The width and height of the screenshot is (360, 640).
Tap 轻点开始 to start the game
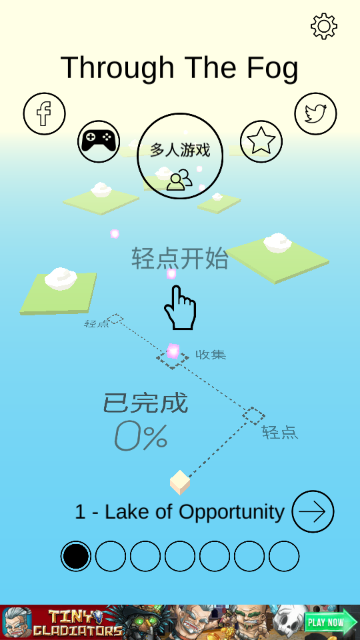pos(180,259)
